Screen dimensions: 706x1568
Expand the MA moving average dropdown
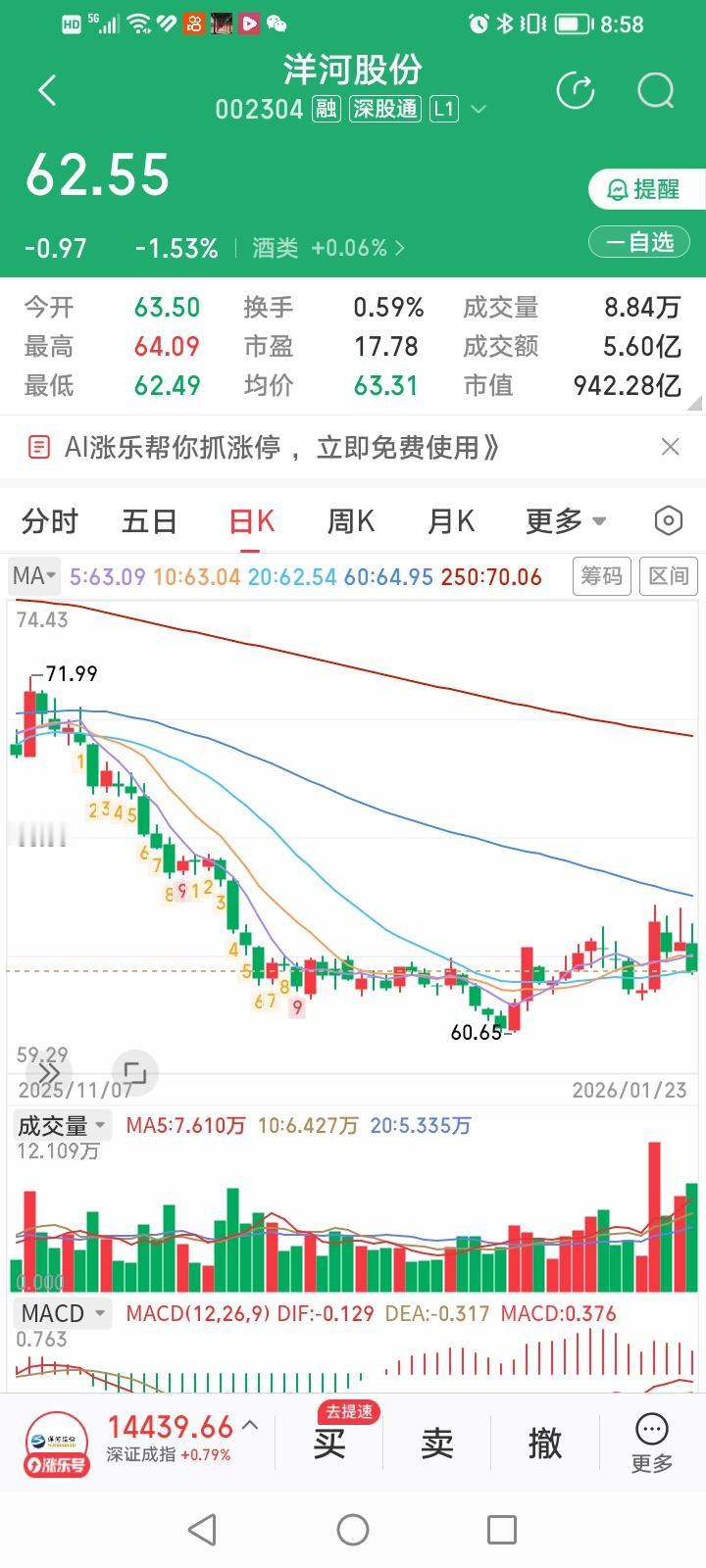(x=32, y=576)
